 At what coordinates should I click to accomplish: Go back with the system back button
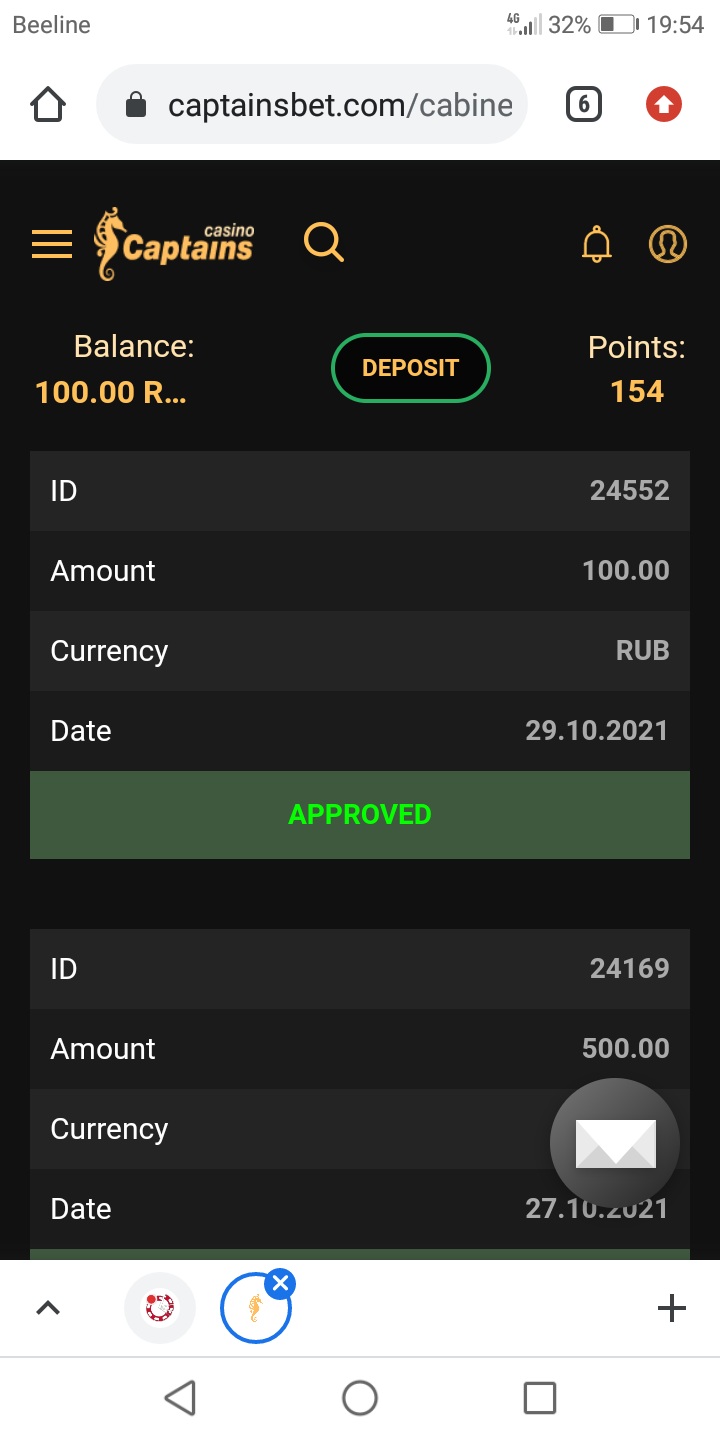click(180, 1398)
